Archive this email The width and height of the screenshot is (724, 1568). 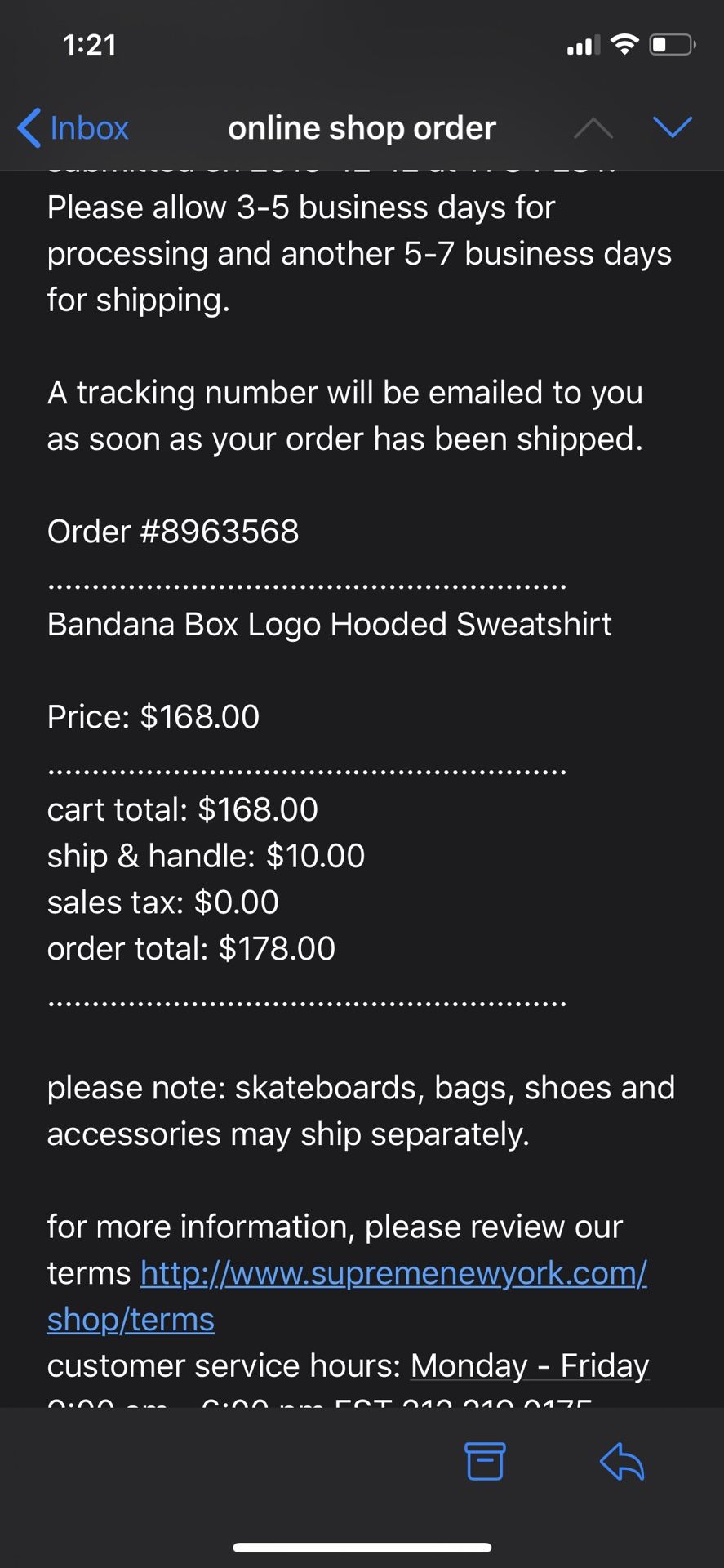(485, 1461)
